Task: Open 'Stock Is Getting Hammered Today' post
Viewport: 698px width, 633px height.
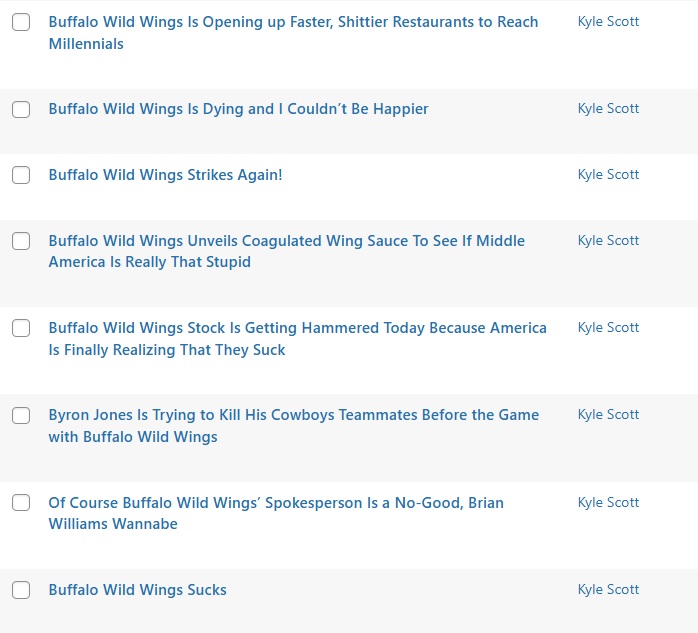Action: click(x=297, y=328)
